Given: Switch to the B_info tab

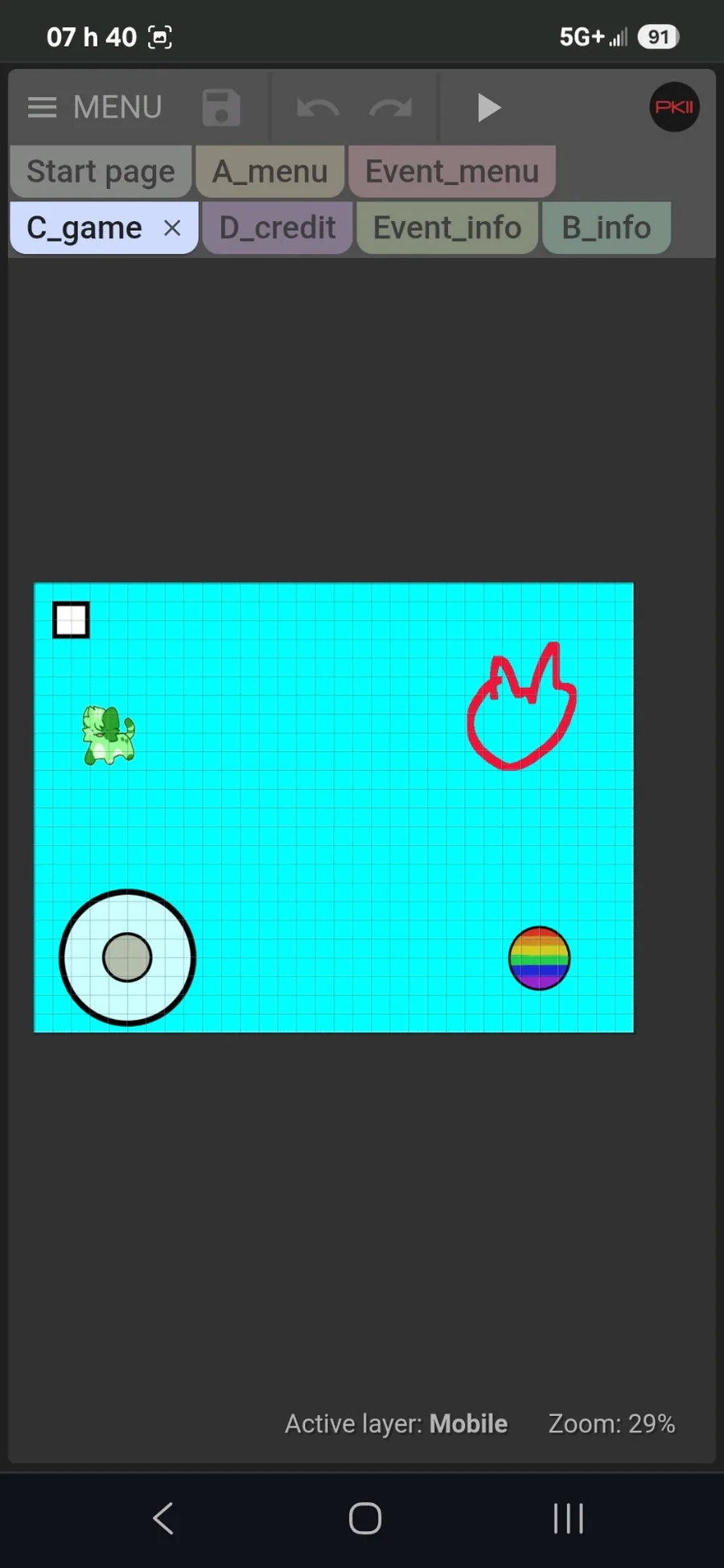Looking at the screenshot, I should [607, 228].
